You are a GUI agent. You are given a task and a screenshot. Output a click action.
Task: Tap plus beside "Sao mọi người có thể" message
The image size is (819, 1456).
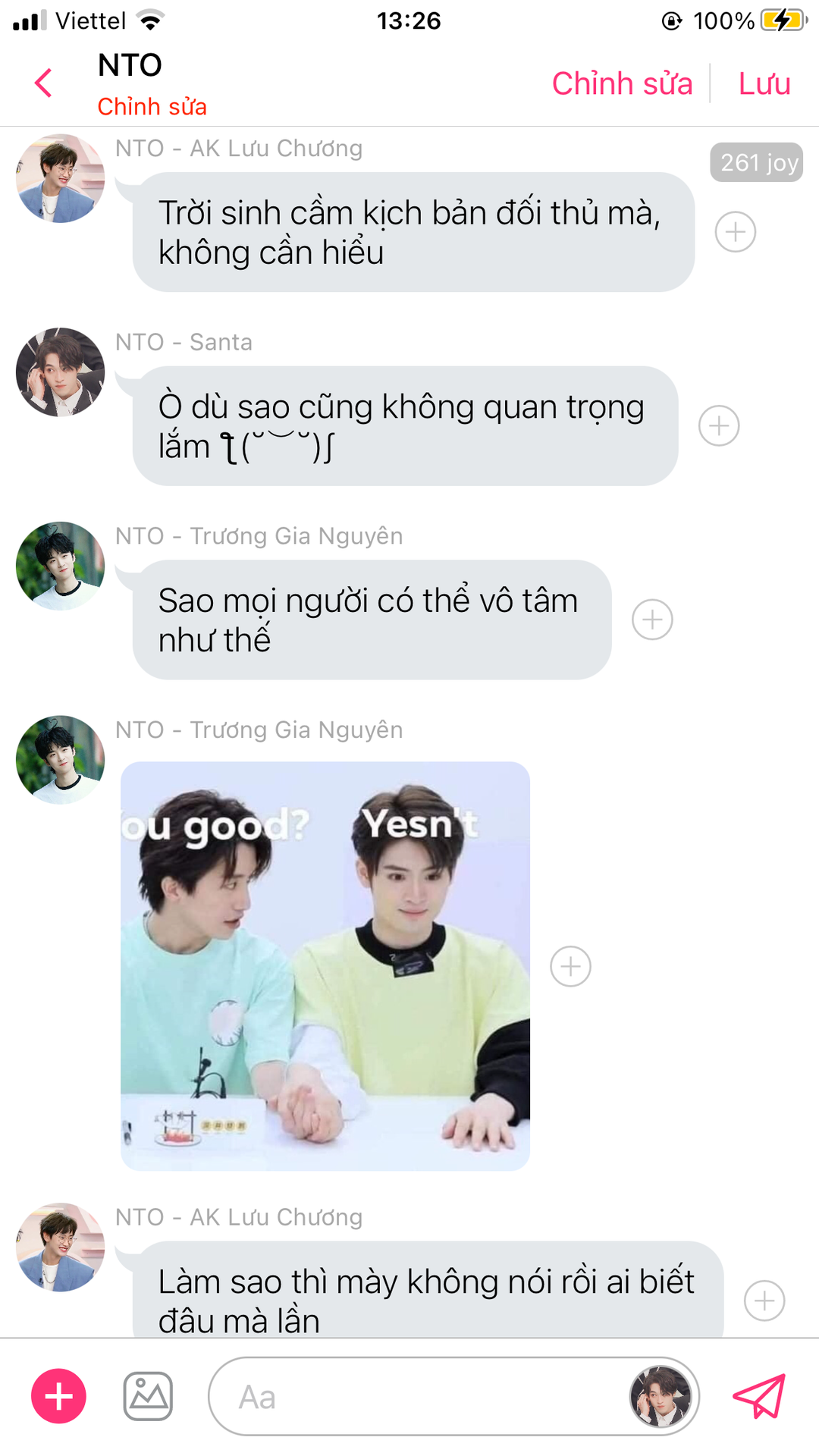point(652,620)
